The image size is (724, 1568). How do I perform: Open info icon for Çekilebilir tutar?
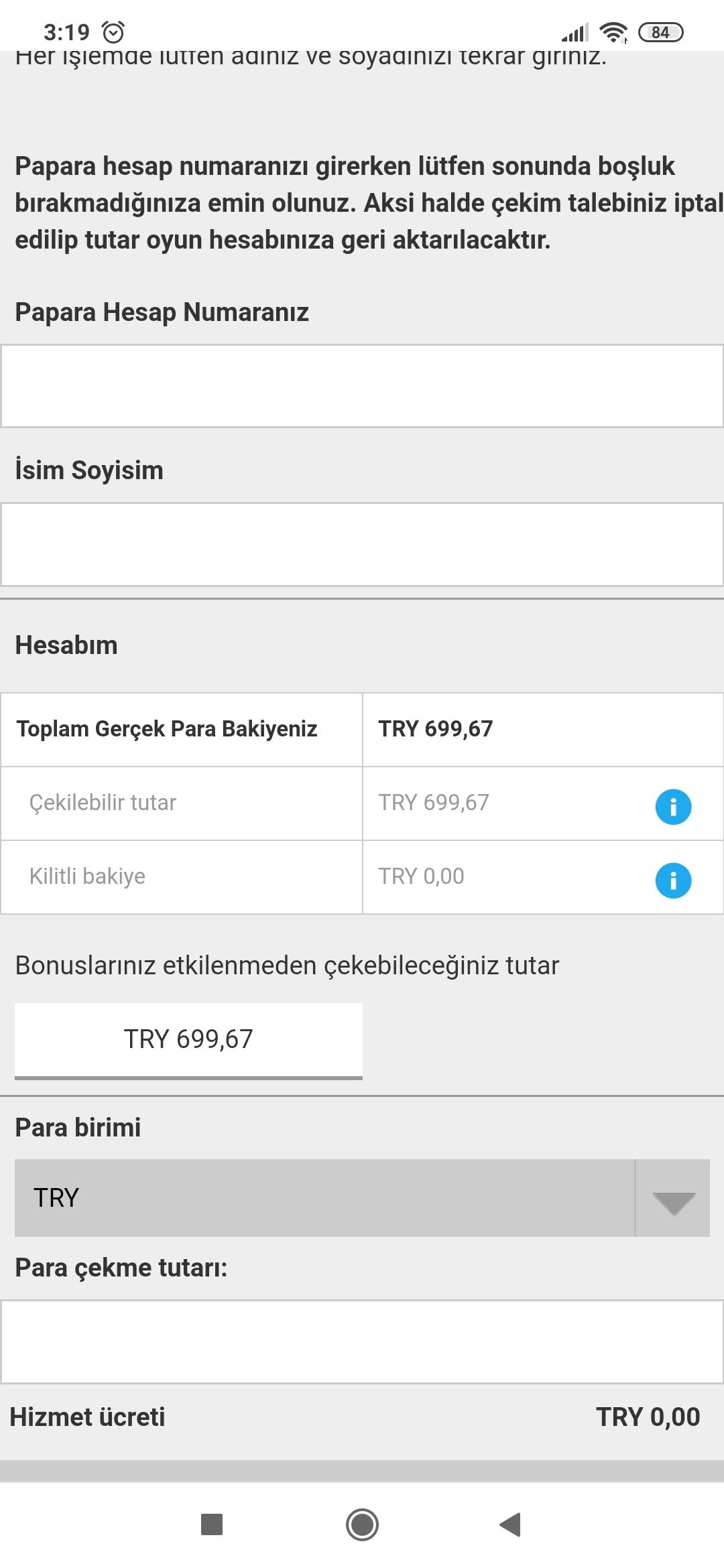673,806
